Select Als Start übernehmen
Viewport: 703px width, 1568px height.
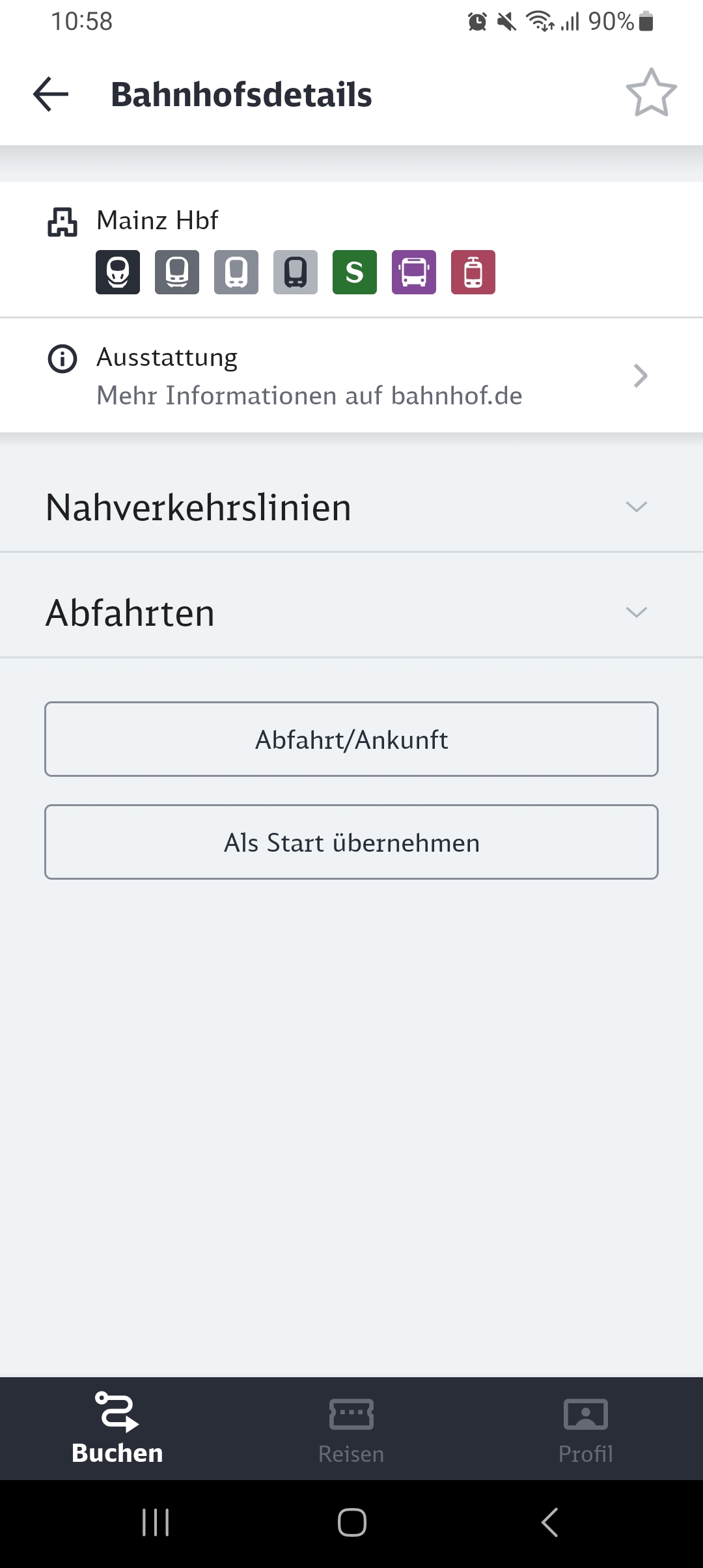coord(351,842)
